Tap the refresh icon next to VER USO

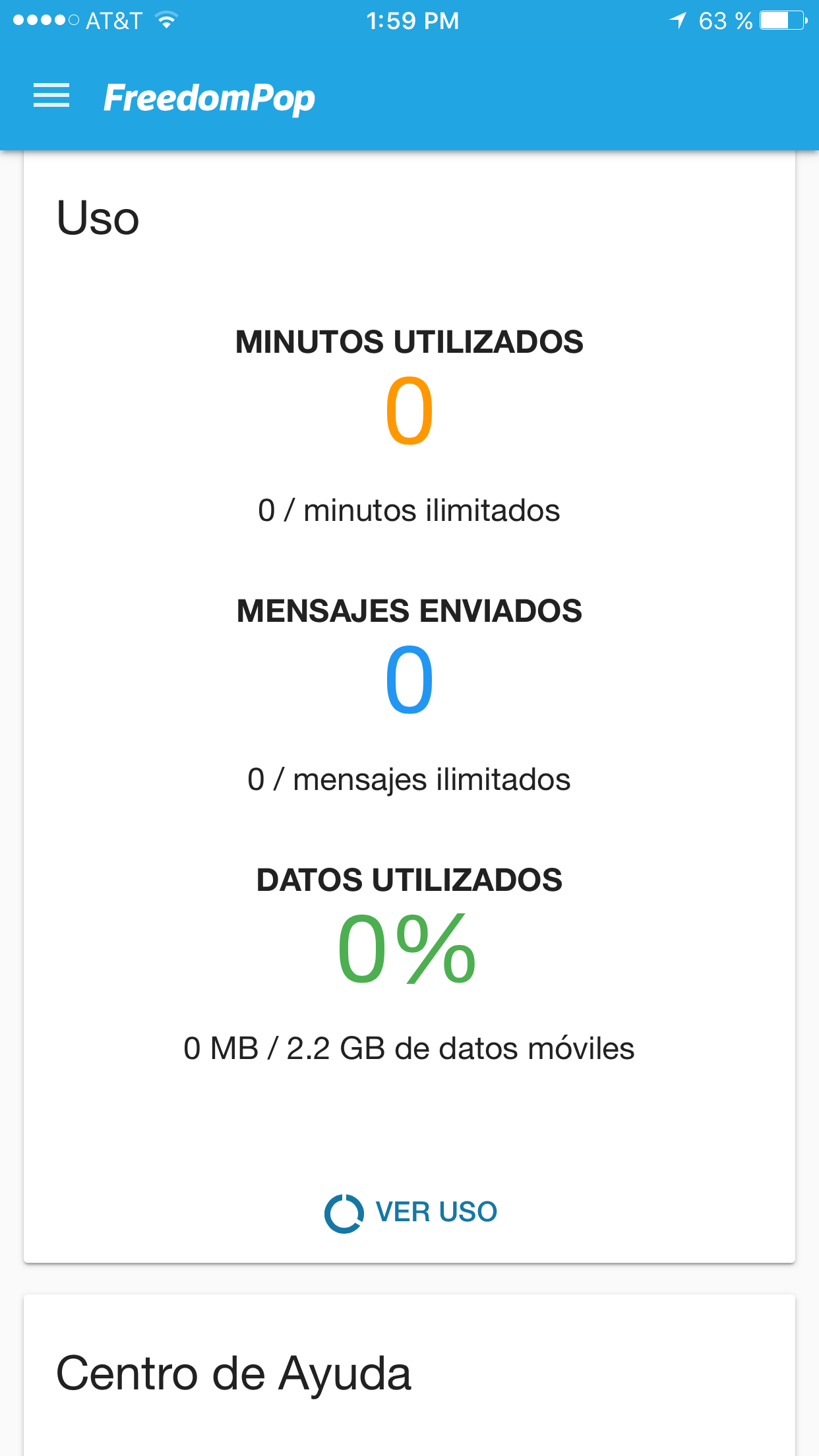pos(344,1211)
